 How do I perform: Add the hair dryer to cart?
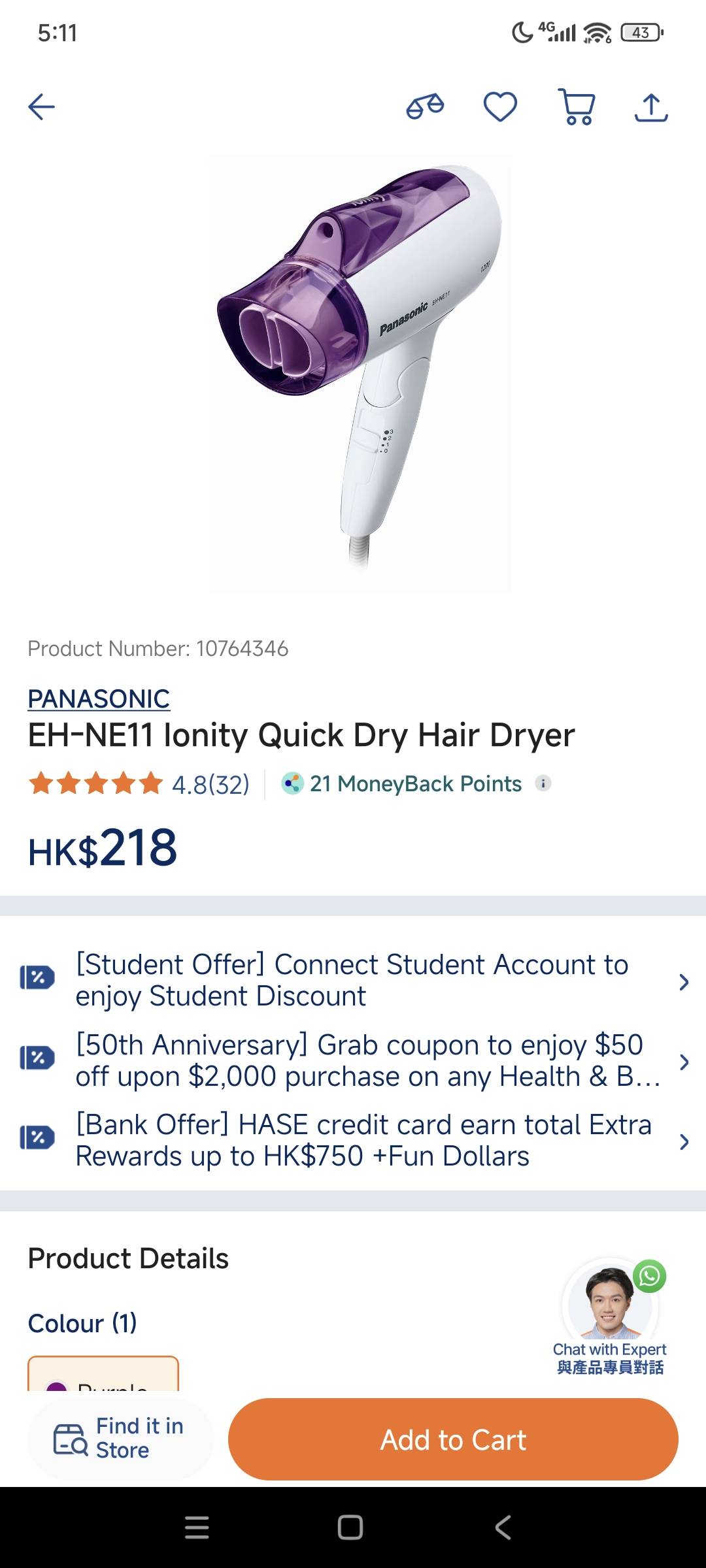click(x=453, y=1439)
